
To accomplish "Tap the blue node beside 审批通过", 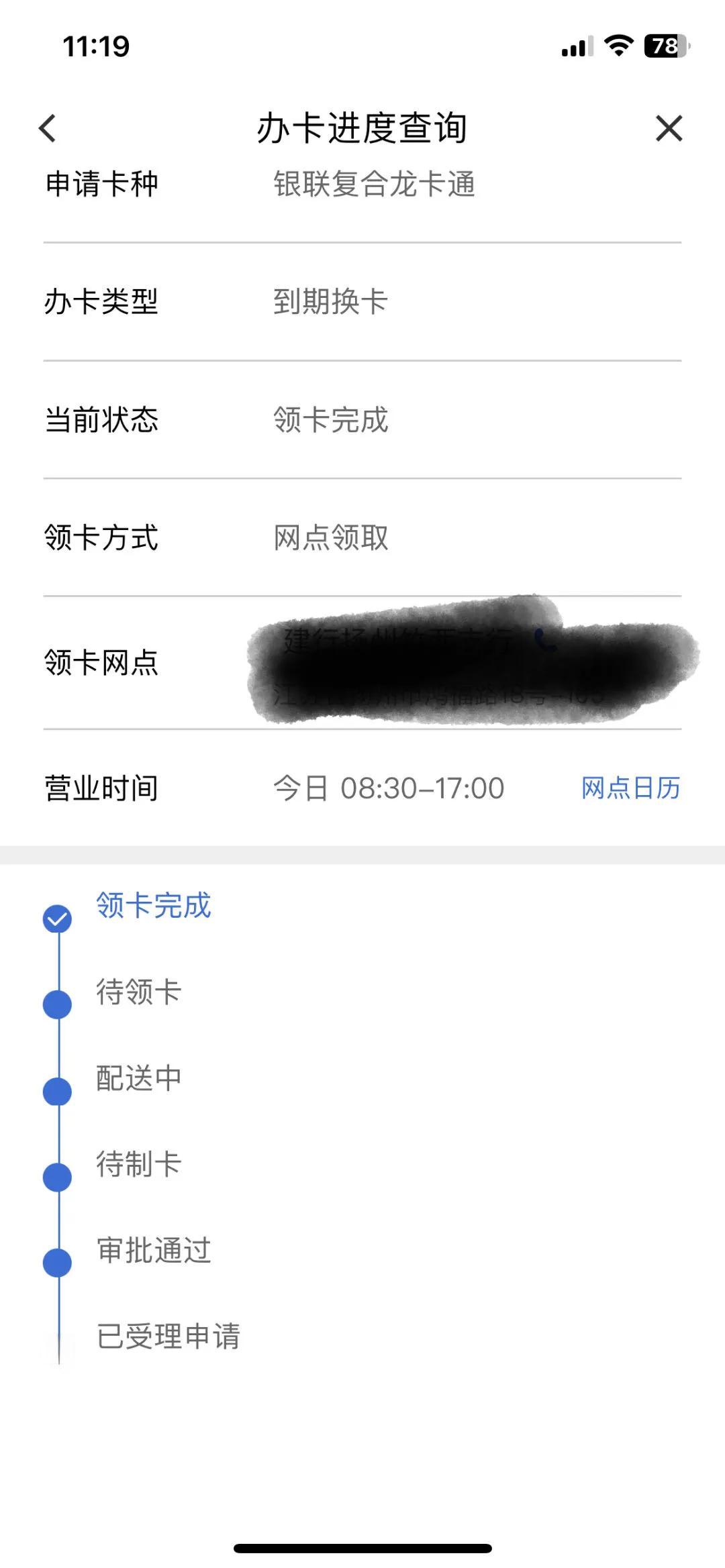I will tap(57, 1261).
